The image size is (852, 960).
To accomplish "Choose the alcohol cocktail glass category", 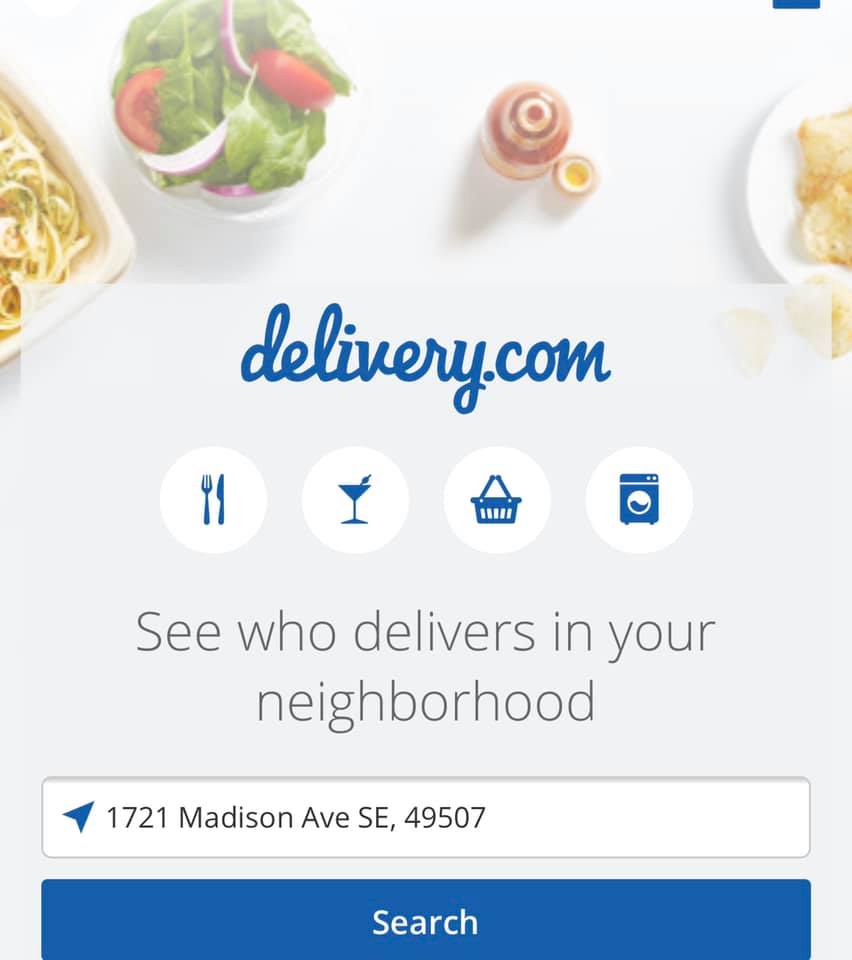I will tap(355, 499).
